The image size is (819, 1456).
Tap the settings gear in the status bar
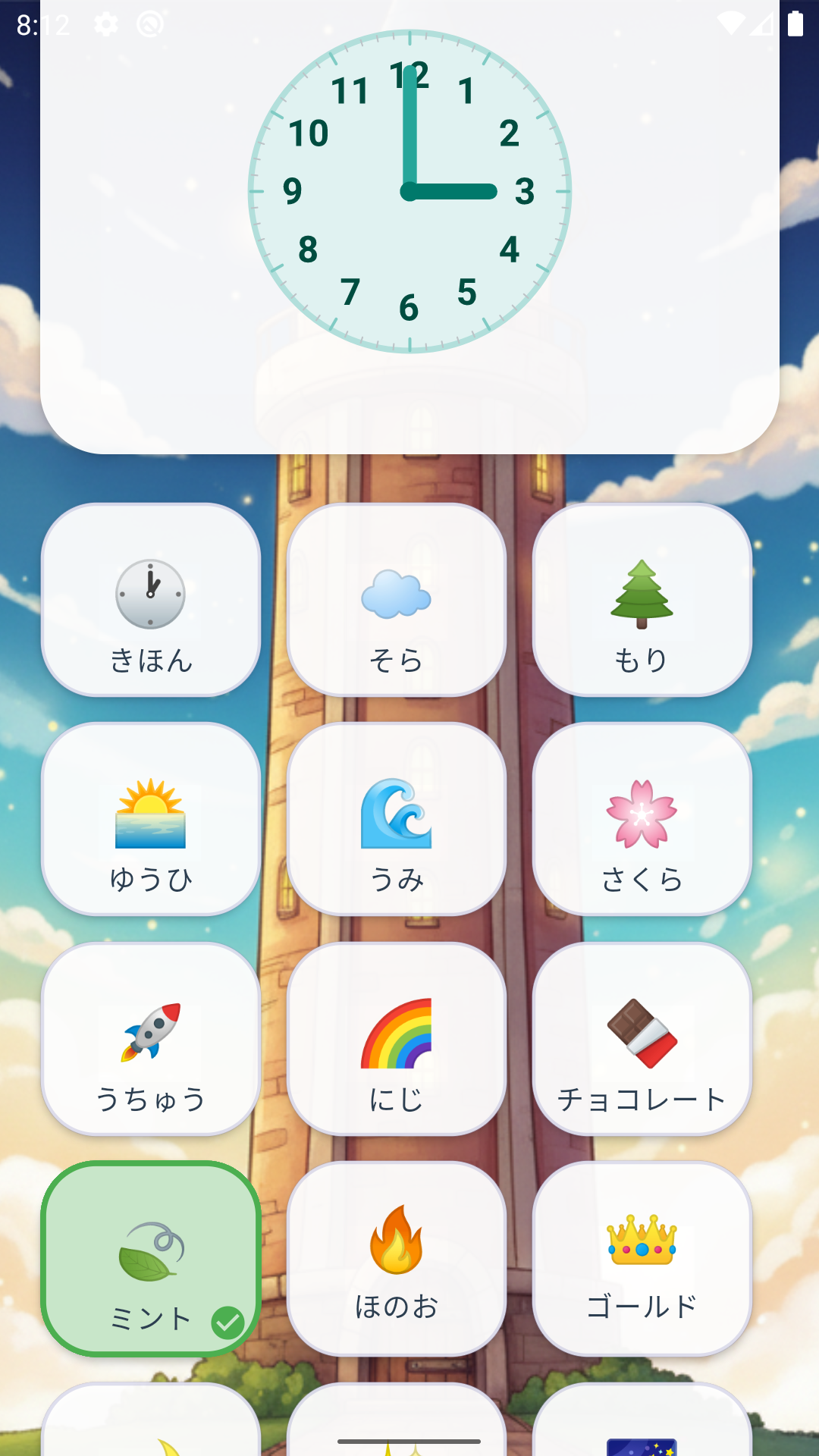(x=104, y=23)
